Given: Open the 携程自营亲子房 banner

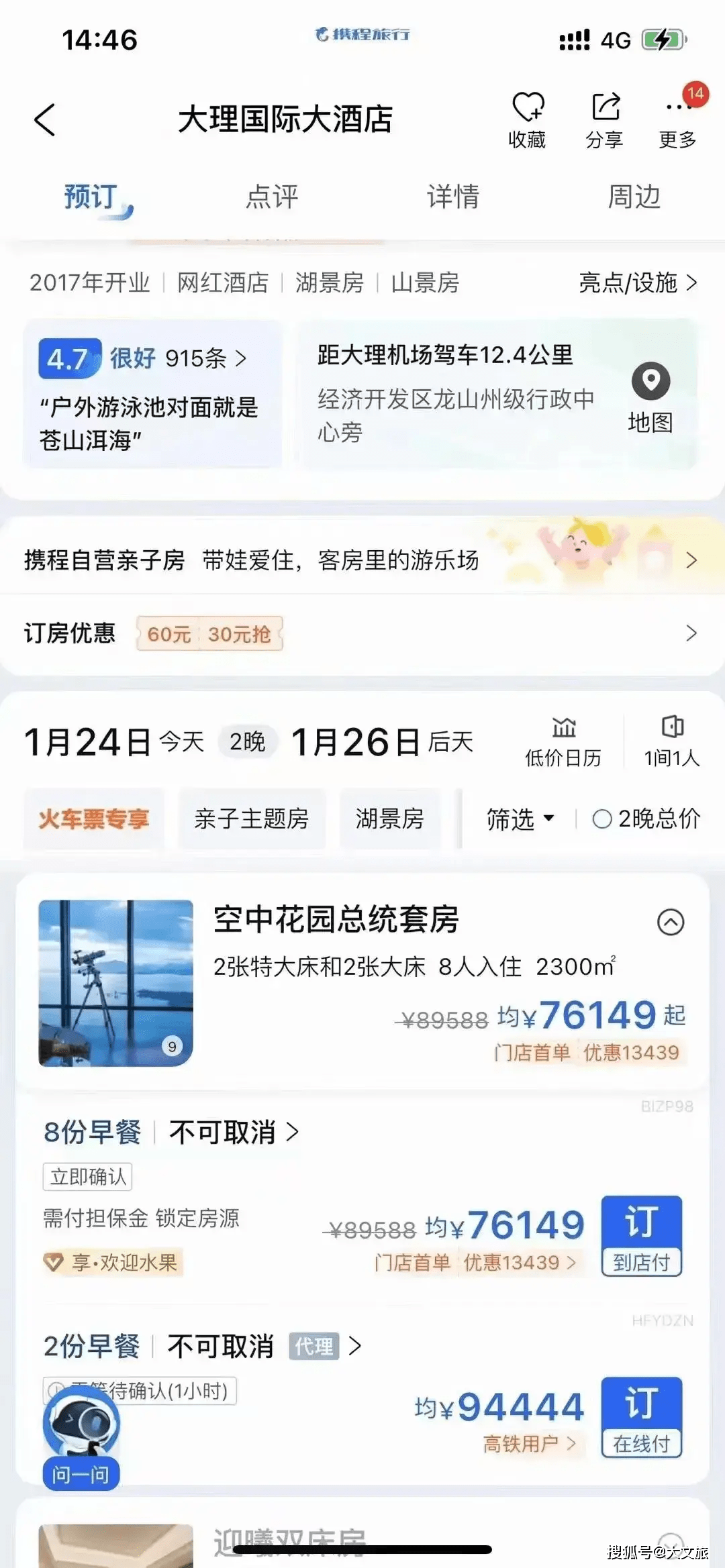Looking at the screenshot, I should [x=362, y=560].
